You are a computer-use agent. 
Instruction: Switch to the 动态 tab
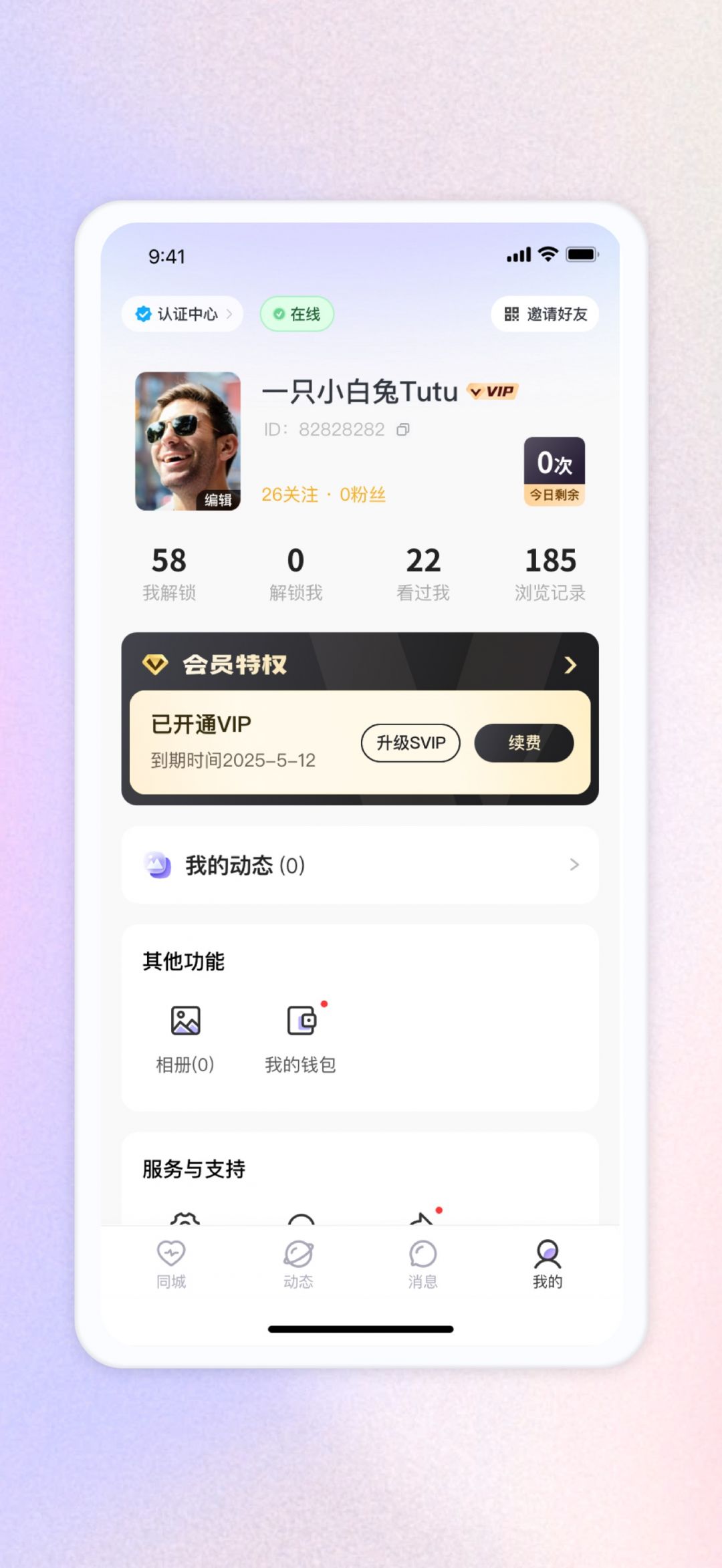298,1265
